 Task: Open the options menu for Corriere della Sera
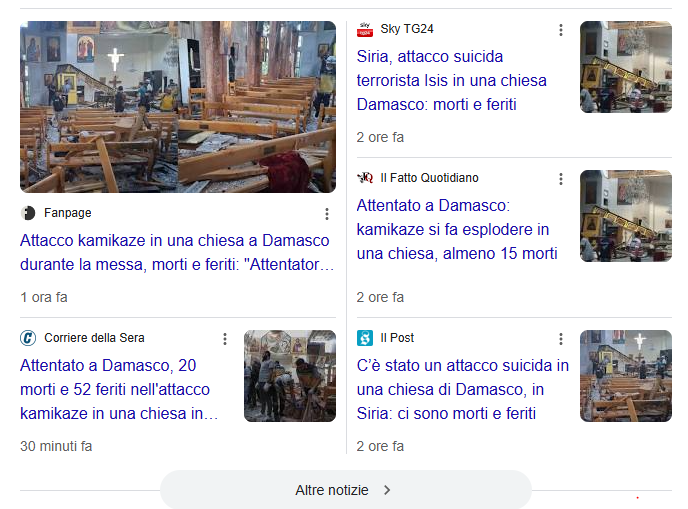(x=225, y=339)
